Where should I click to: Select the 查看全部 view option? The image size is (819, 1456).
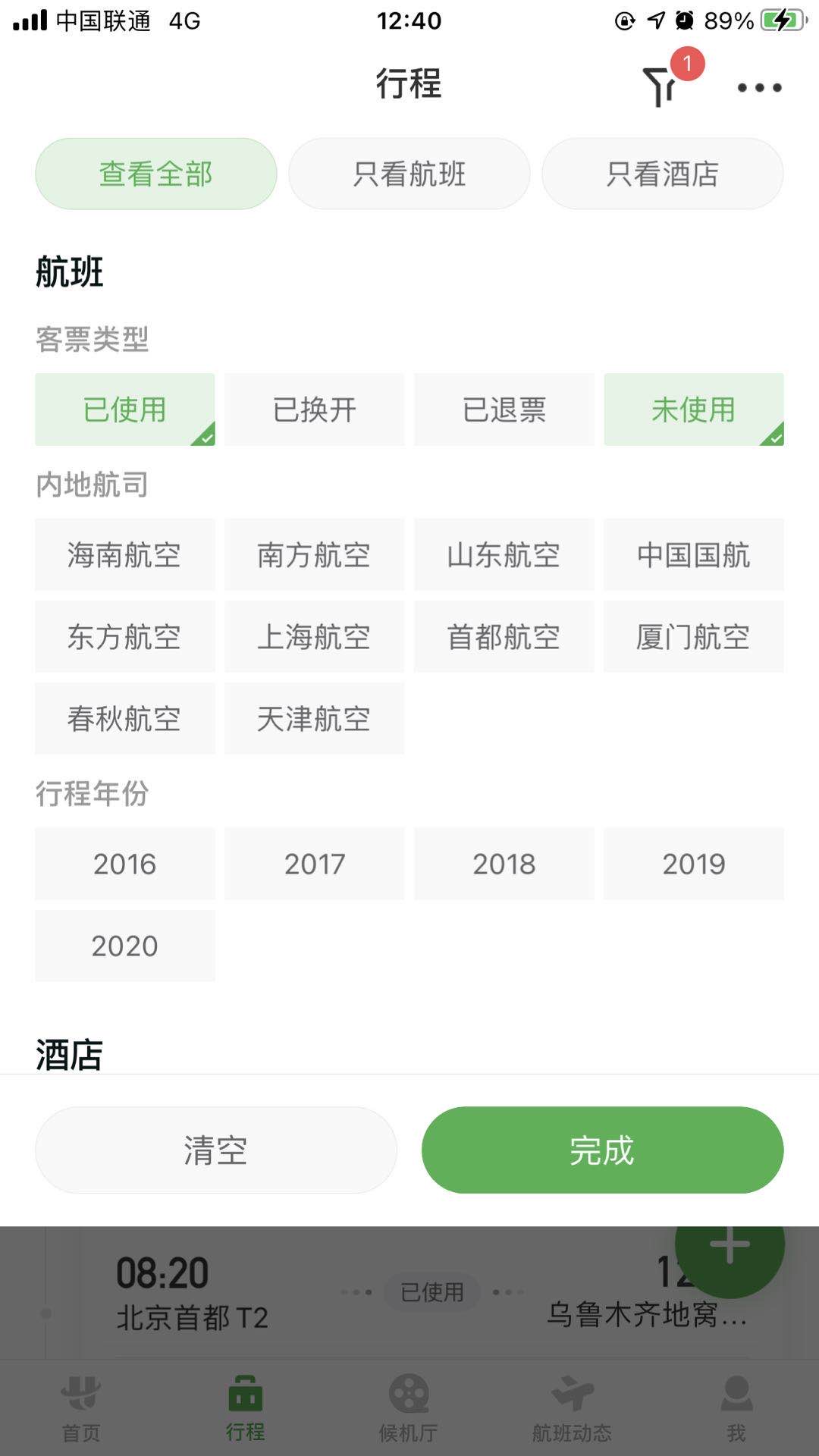point(156,174)
